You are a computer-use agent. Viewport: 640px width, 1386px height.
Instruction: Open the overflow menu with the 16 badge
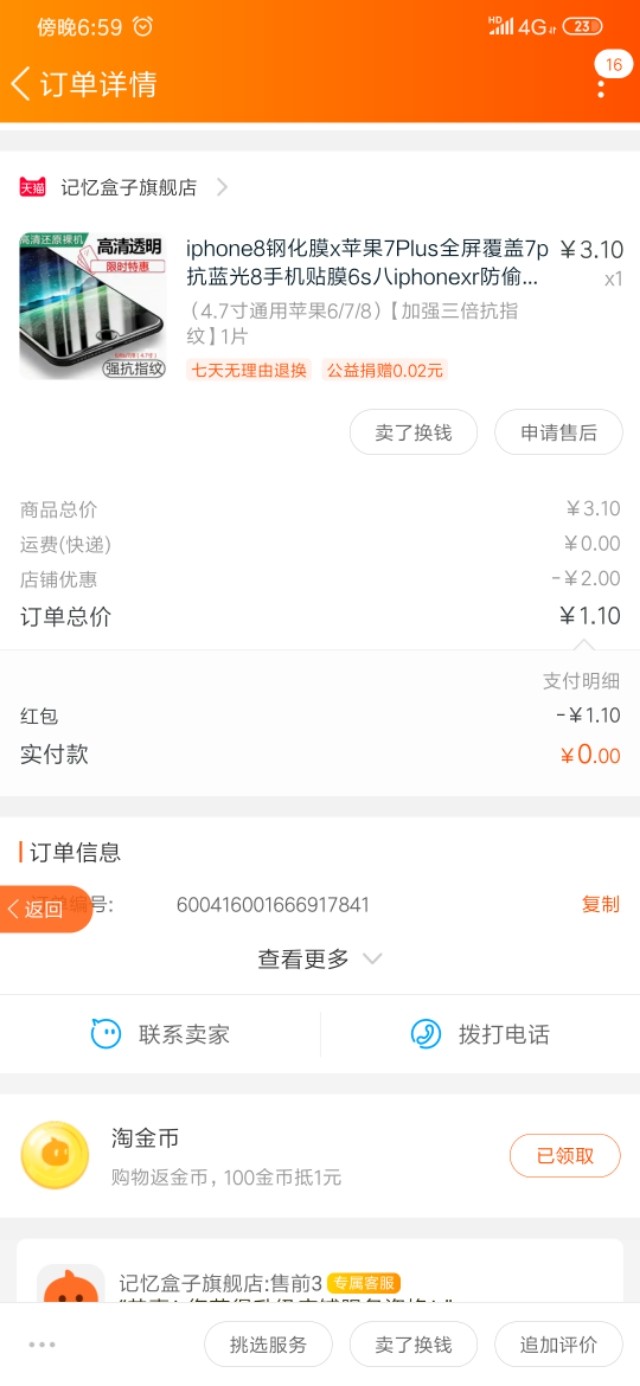point(601,86)
